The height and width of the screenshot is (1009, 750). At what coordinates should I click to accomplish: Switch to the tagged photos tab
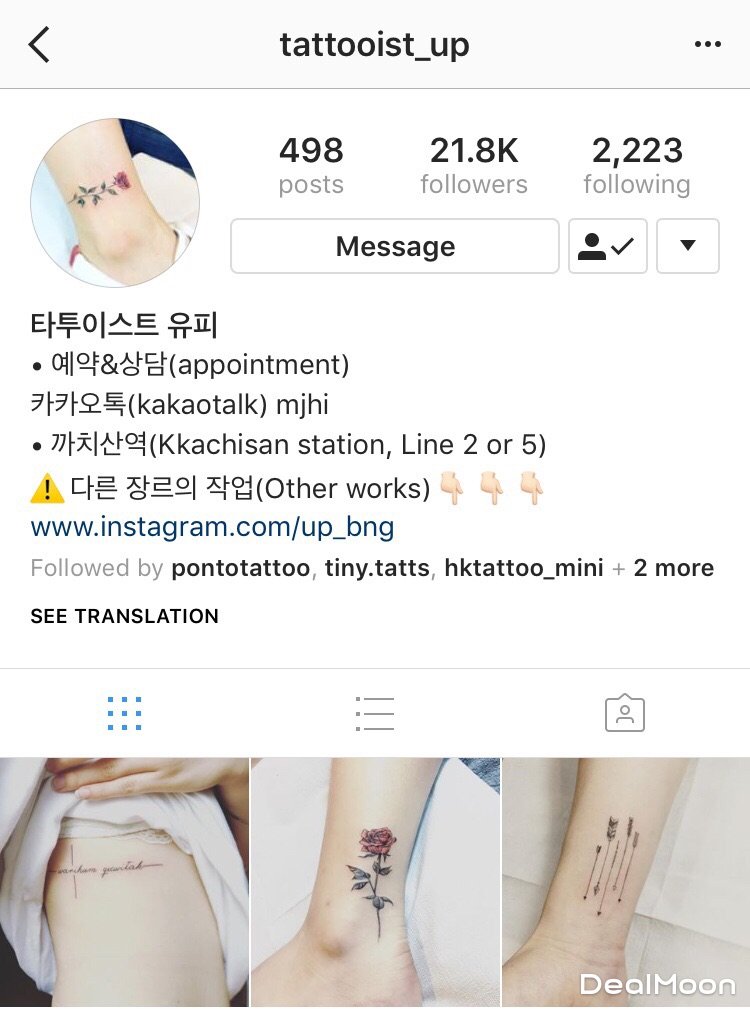pyautogui.click(x=625, y=714)
